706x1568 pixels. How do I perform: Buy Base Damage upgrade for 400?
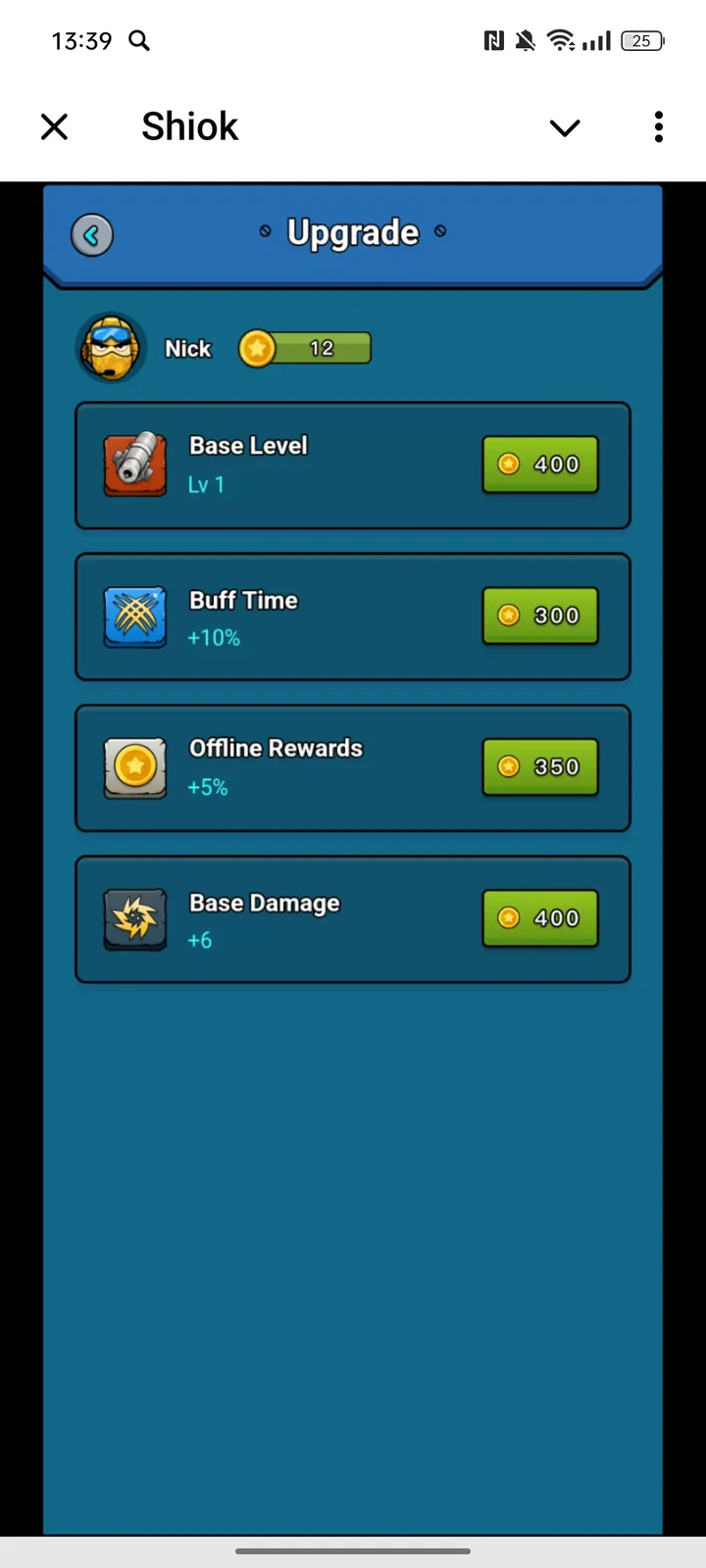(540, 918)
